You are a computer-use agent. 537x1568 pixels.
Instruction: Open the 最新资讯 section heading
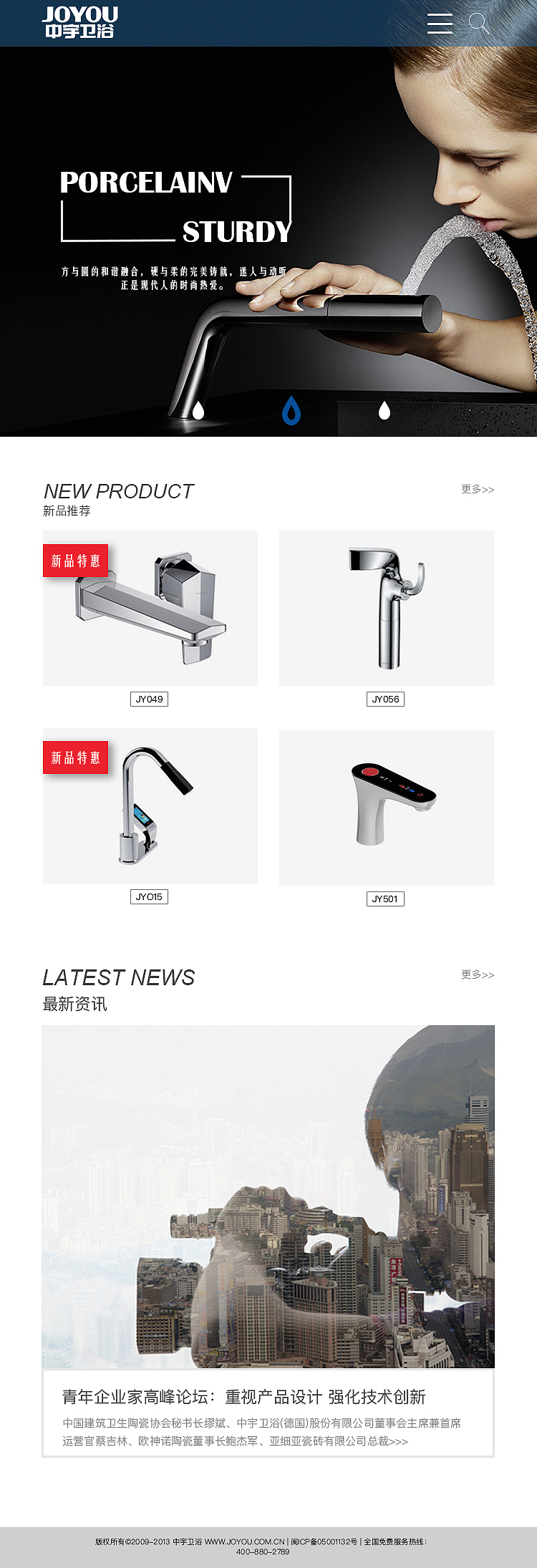pyautogui.click(x=74, y=1005)
